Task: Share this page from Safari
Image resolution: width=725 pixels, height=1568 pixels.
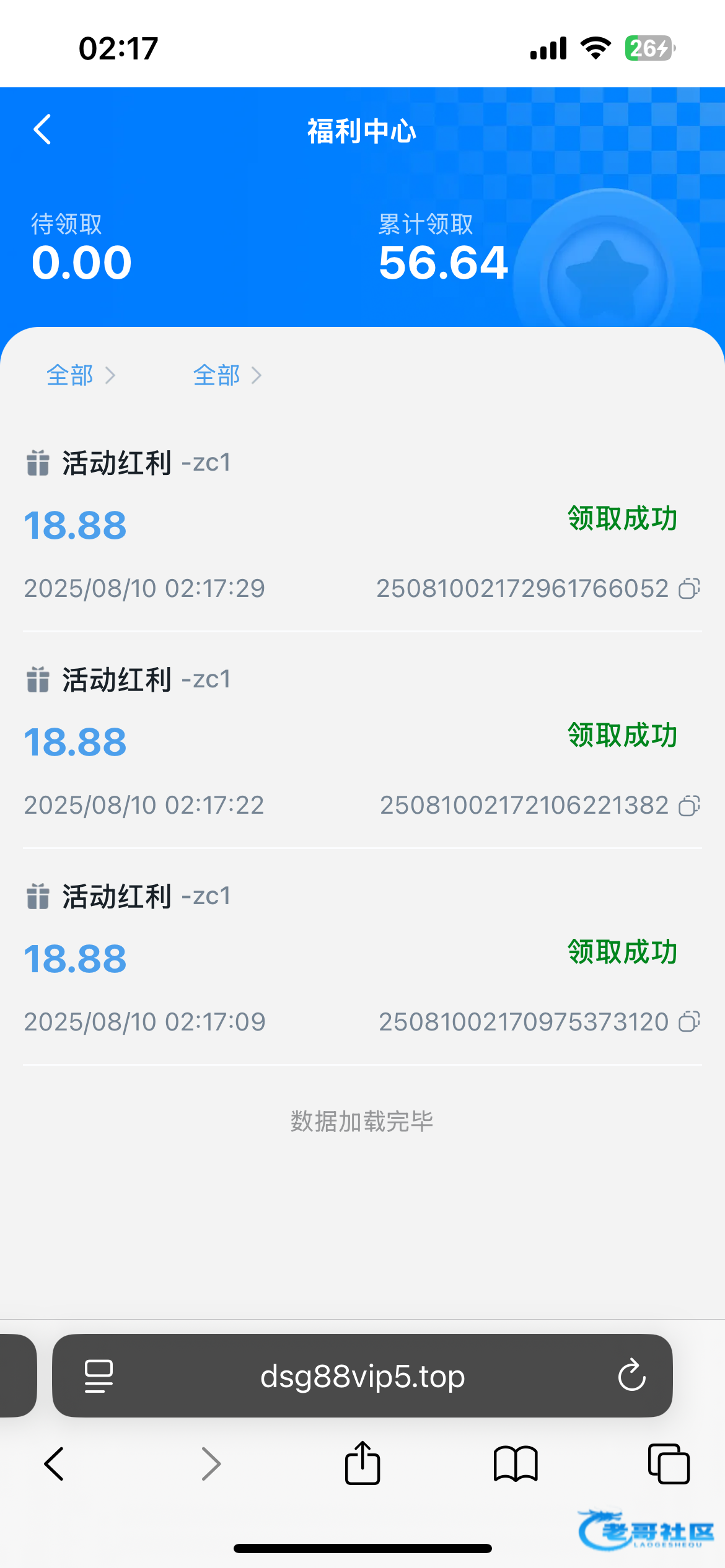Action: pyautogui.click(x=362, y=1464)
